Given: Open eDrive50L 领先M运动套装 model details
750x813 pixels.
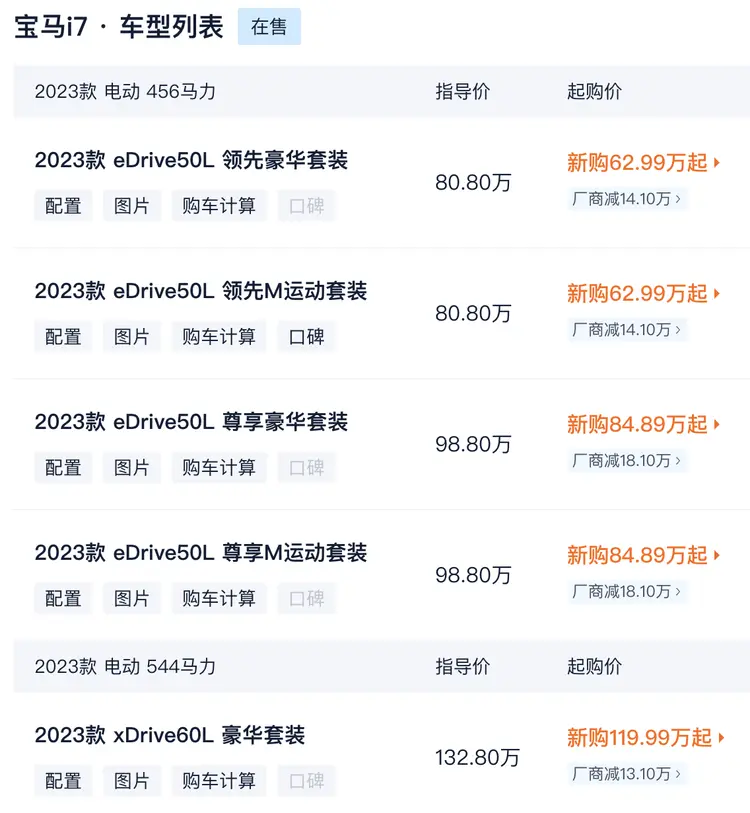Looking at the screenshot, I should (x=200, y=291).
